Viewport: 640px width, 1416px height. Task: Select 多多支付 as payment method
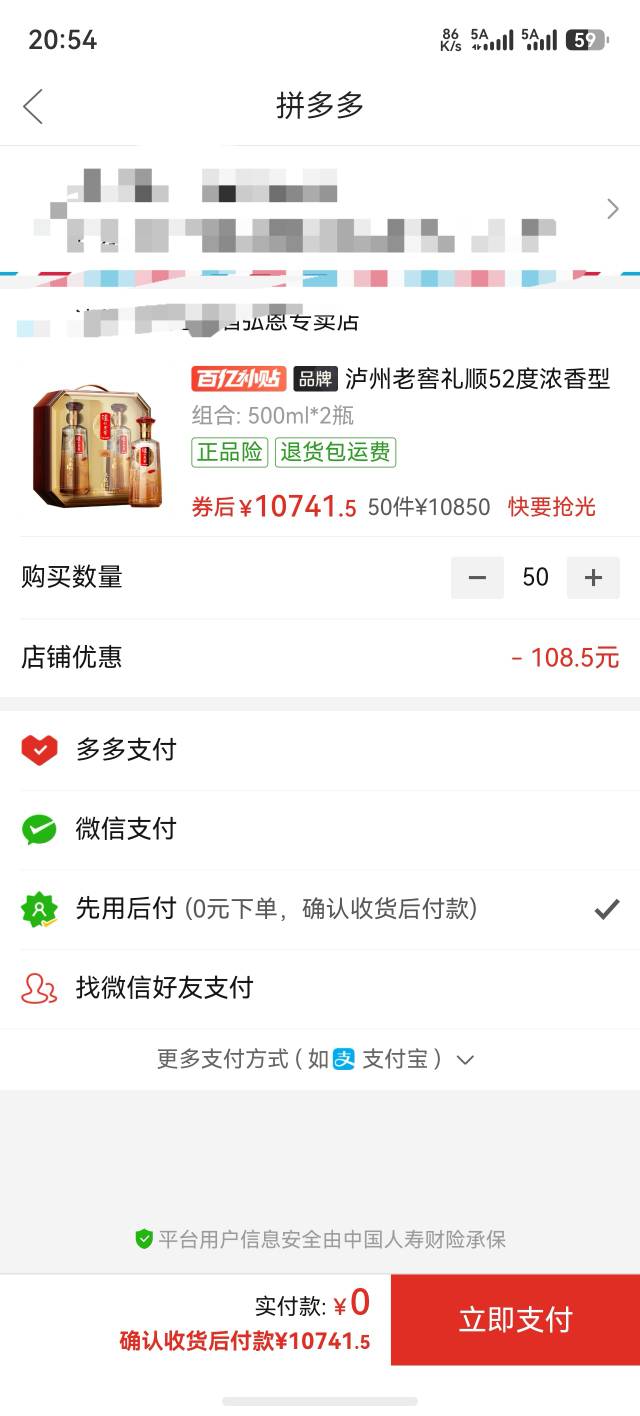pos(320,750)
